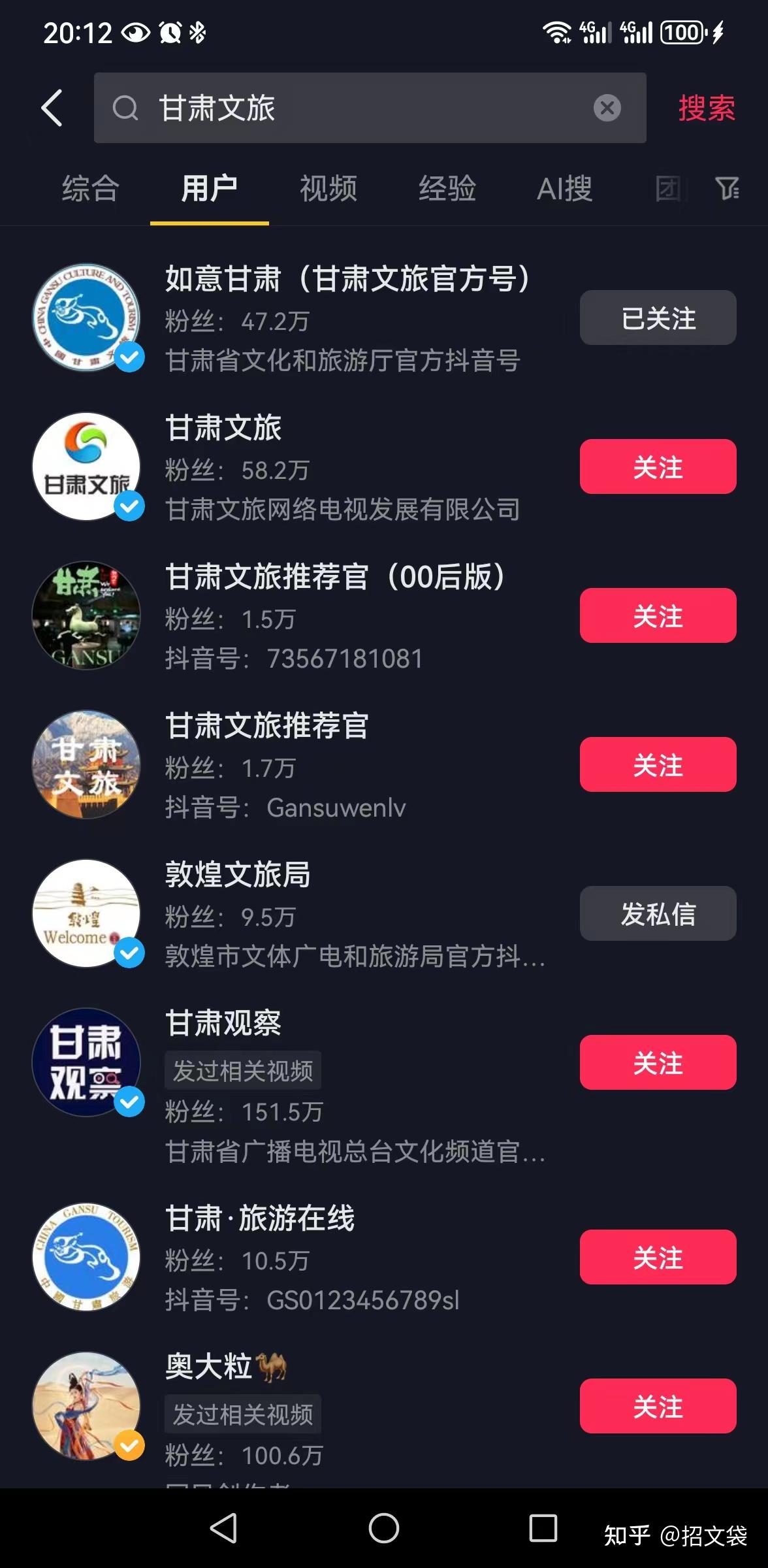Follow 甘肃观察
768x1568 pixels.
(x=658, y=1062)
